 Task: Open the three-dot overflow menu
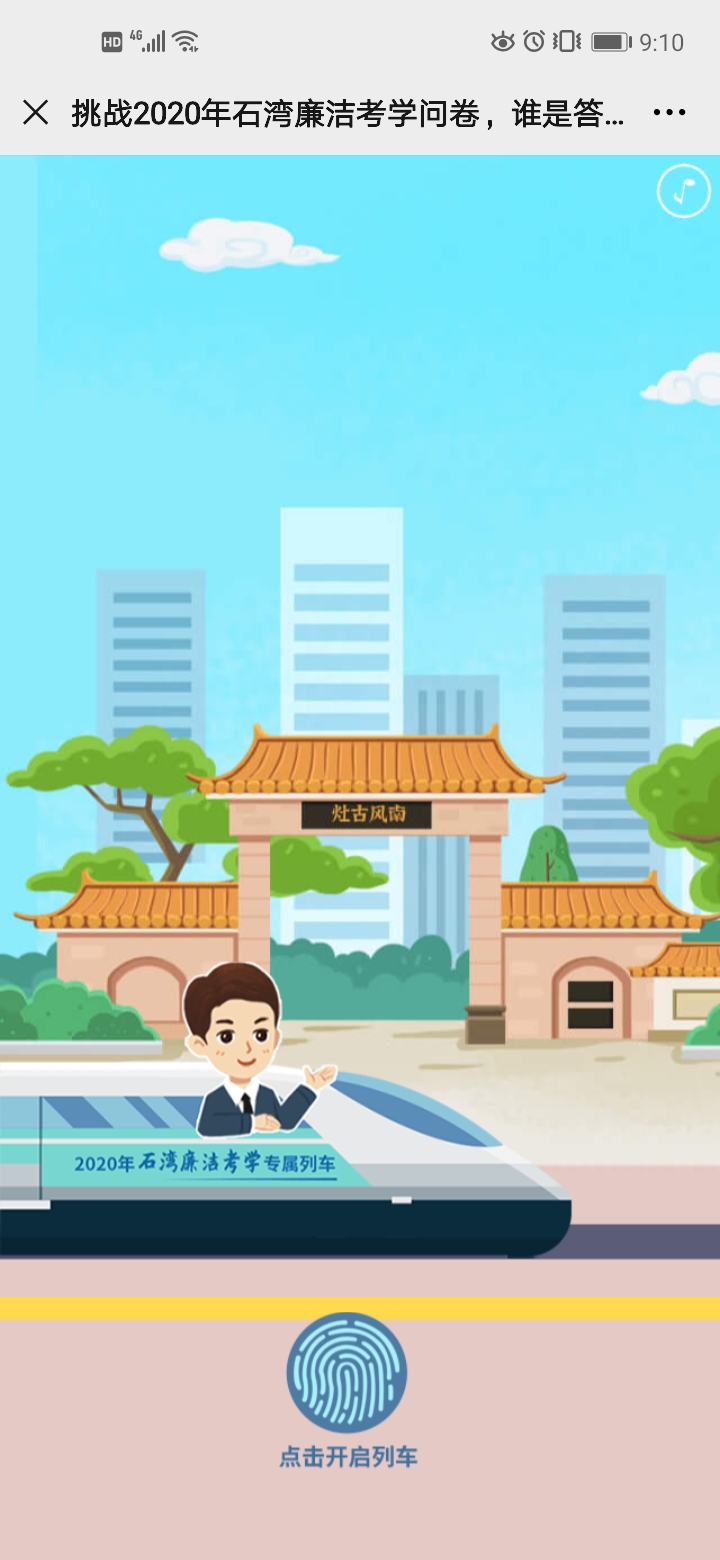click(x=669, y=113)
